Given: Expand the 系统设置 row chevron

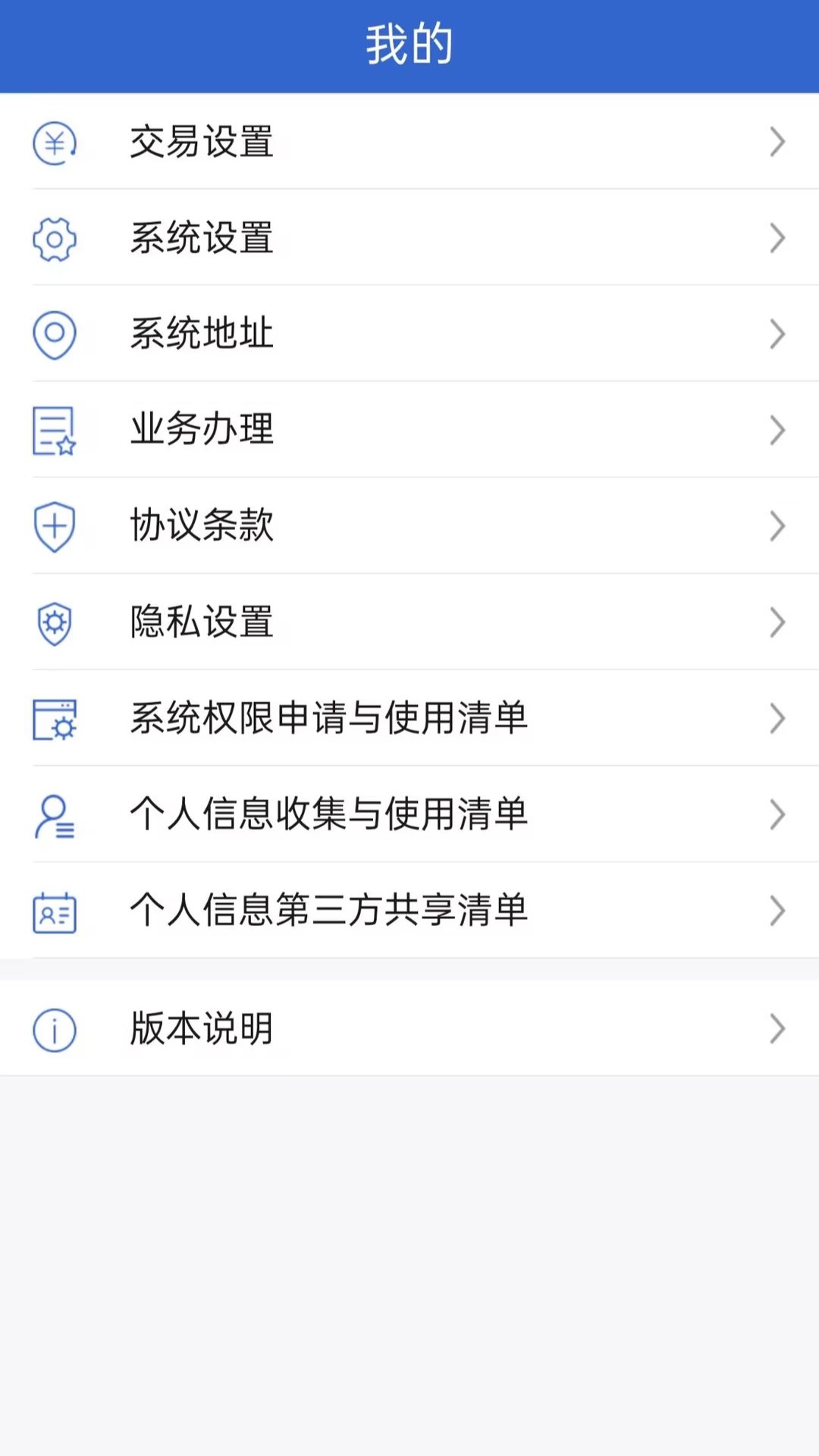Looking at the screenshot, I should tap(777, 239).
